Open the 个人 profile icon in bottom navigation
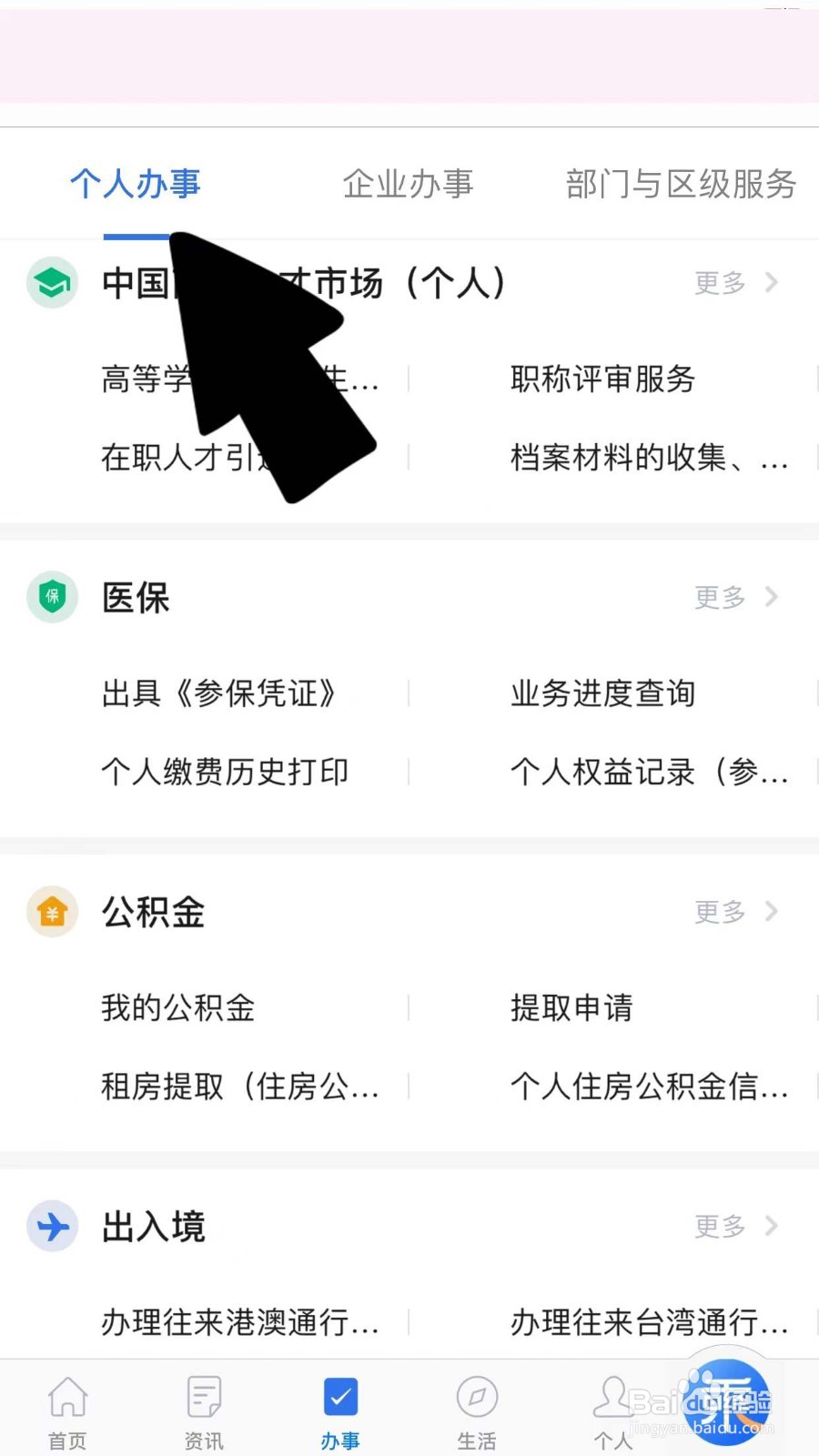Viewport: 819px width, 1456px height. pyautogui.click(x=613, y=1406)
